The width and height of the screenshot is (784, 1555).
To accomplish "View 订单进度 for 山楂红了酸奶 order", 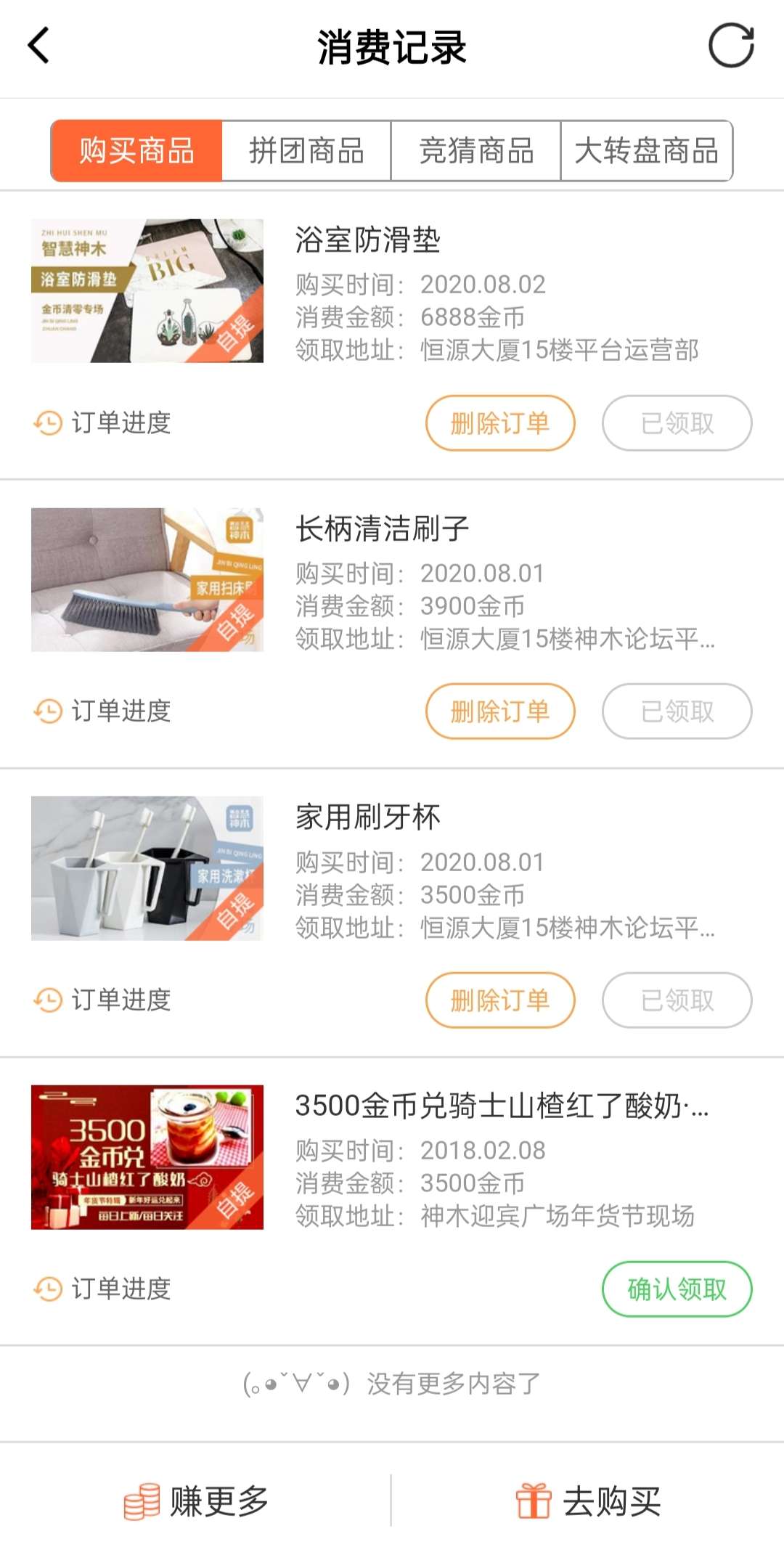I will click(x=103, y=1289).
